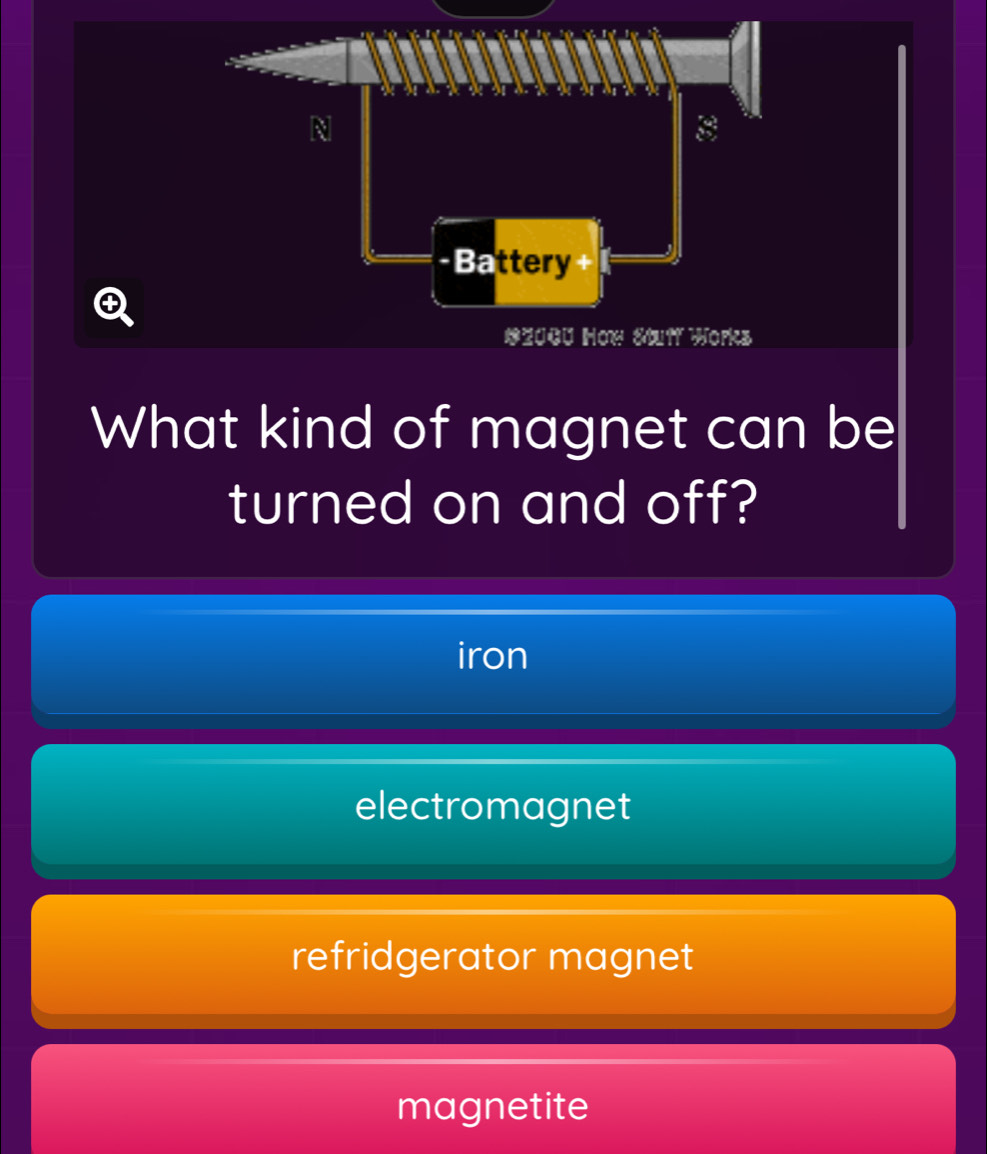
Task: Pick the 'refridgerator magnet' option
Action: coord(493,957)
